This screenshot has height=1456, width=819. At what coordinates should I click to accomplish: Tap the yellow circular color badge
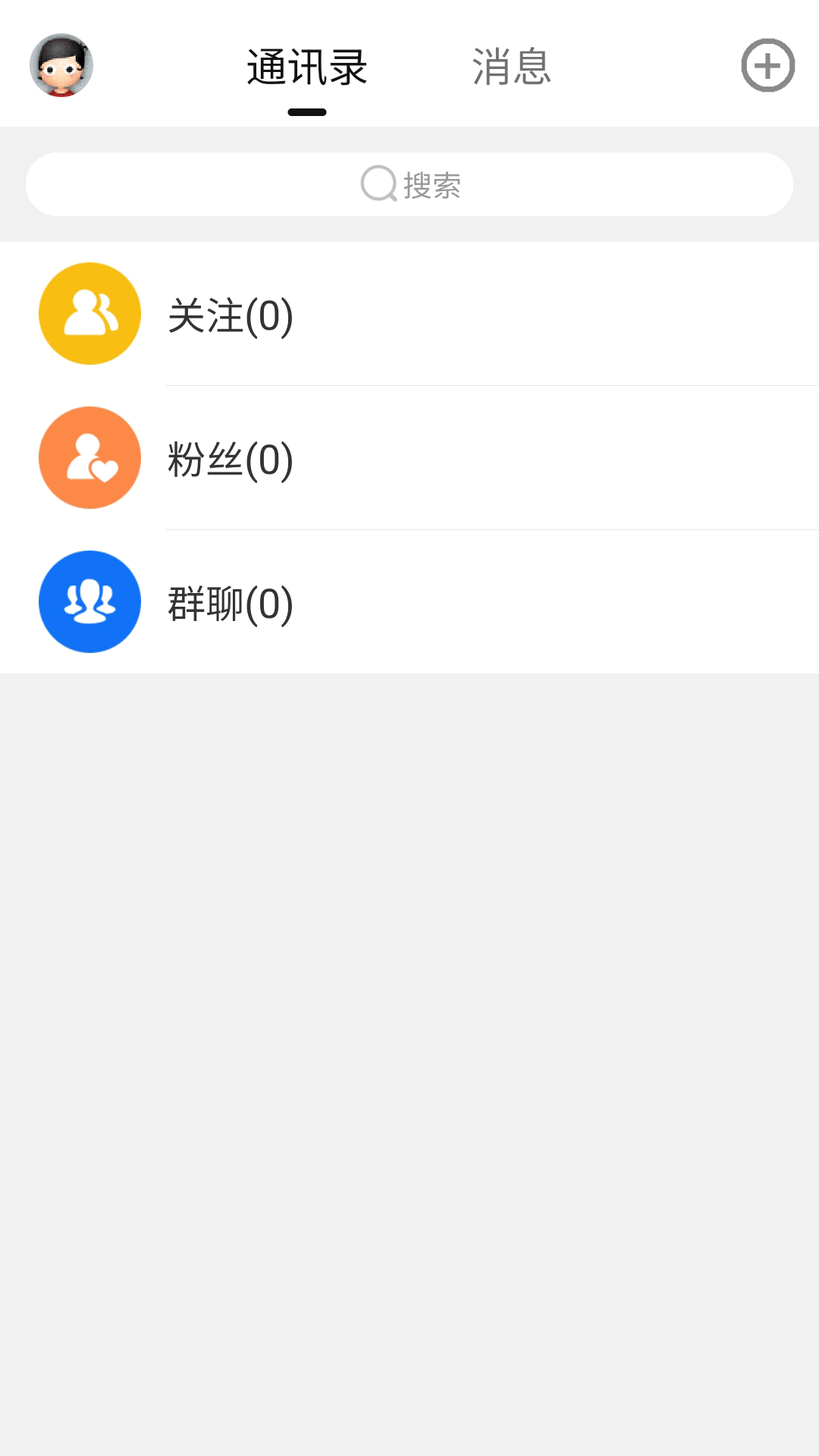click(89, 313)
